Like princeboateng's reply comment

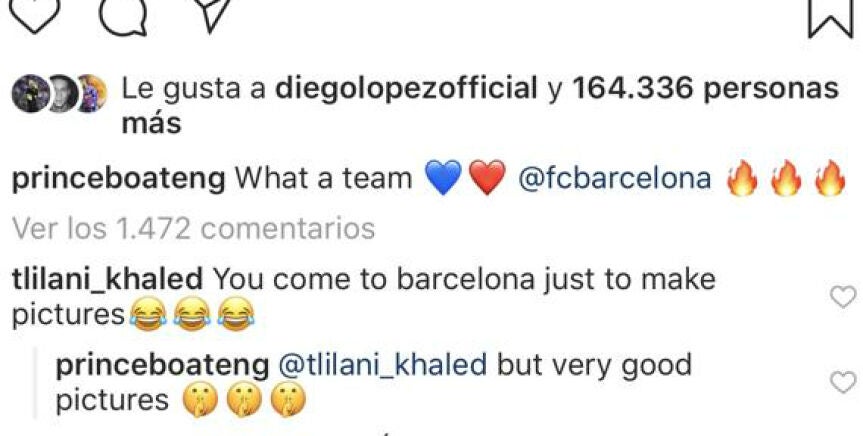pos(845,381)
